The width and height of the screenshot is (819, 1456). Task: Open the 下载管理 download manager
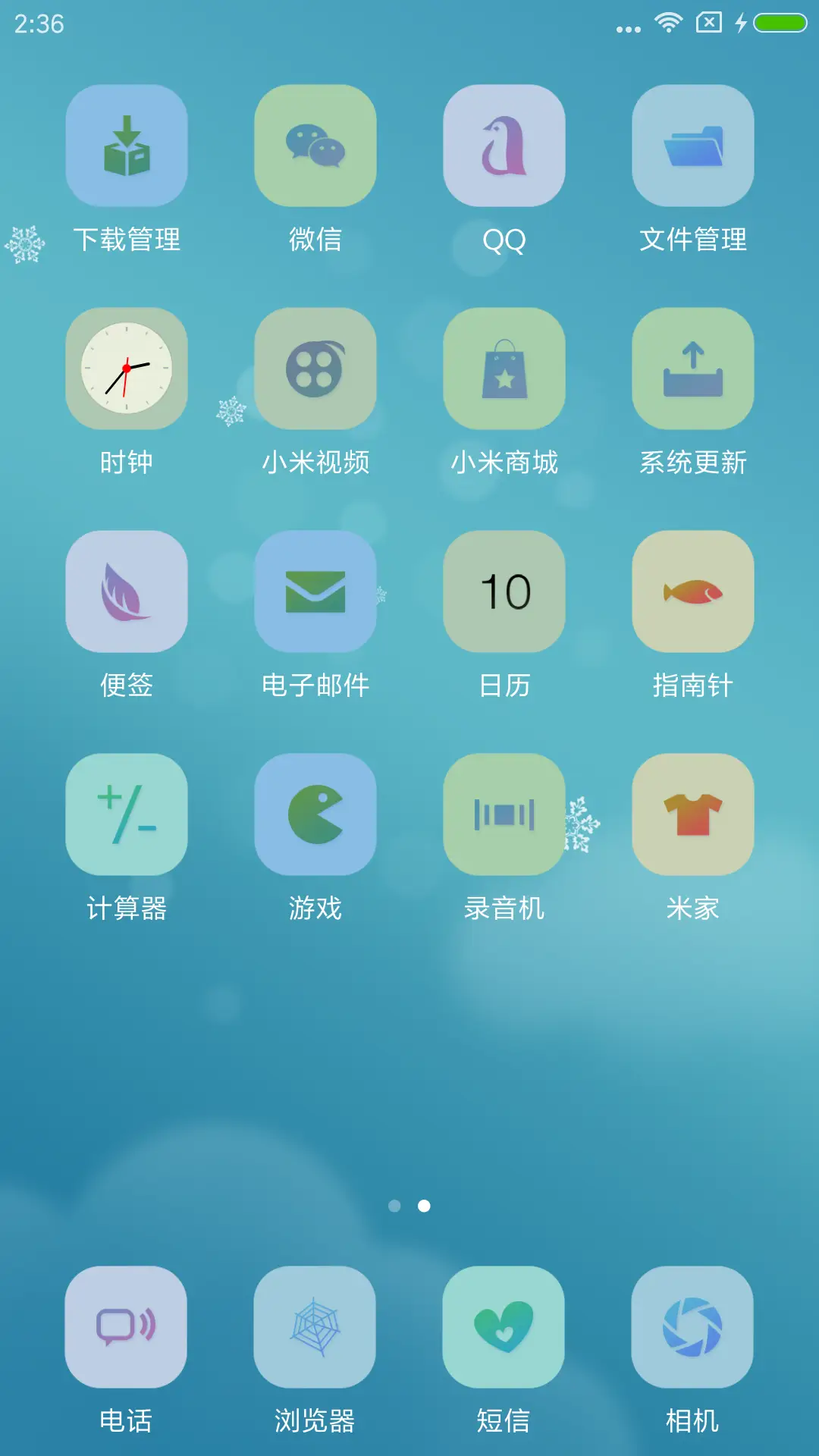click(127, 146)
